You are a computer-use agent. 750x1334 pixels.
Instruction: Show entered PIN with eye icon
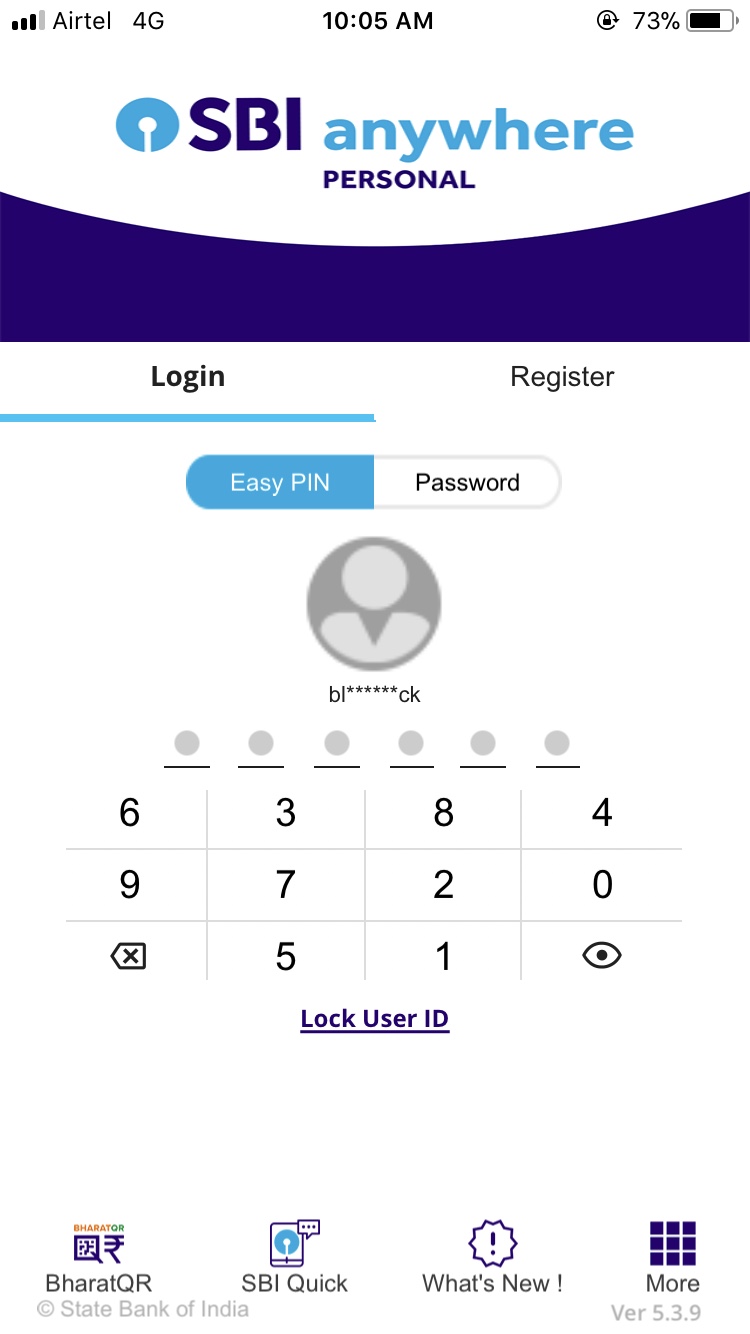click(601, 956)
